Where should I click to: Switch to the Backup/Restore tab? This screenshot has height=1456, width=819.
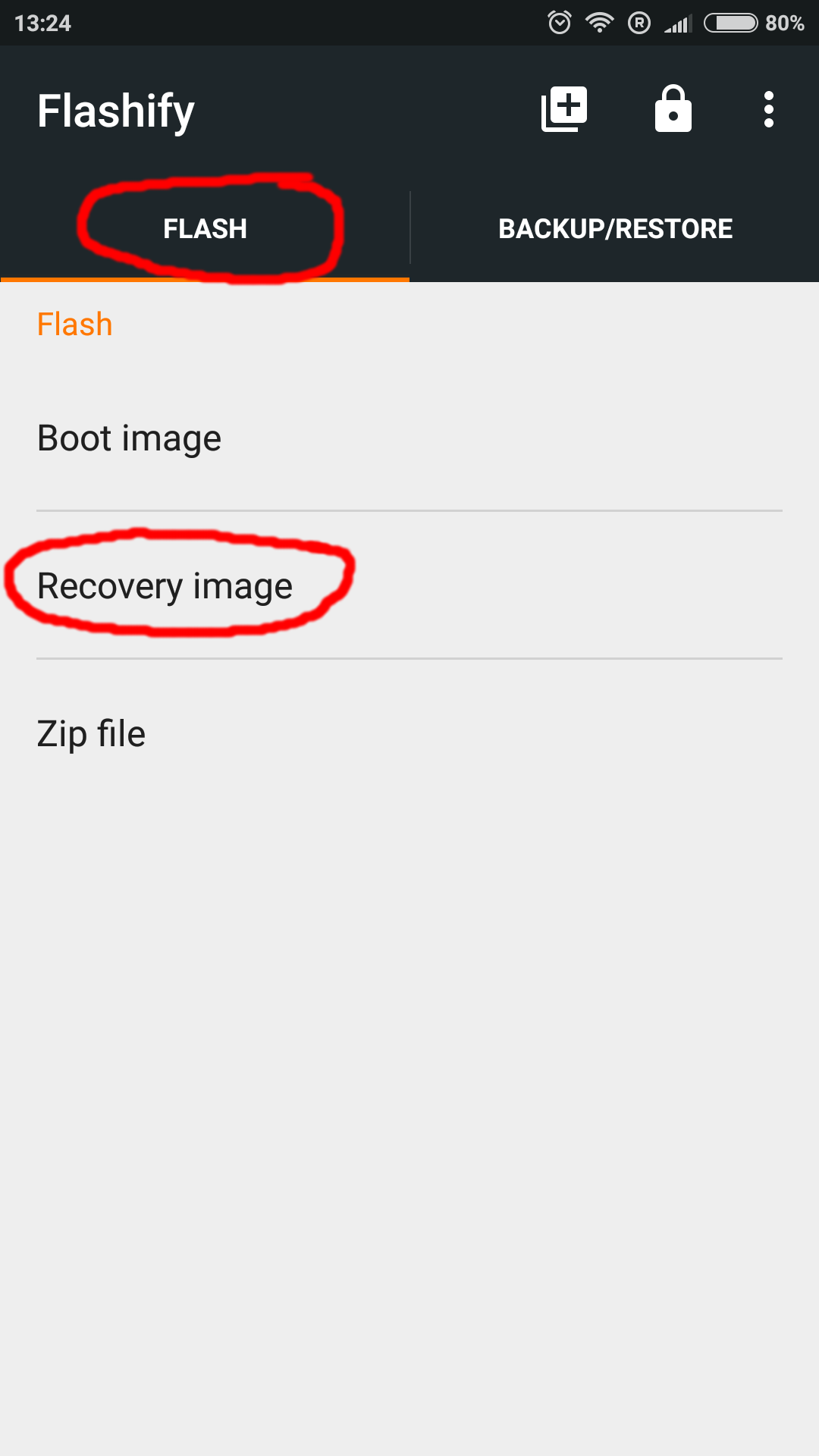point(615,229)
